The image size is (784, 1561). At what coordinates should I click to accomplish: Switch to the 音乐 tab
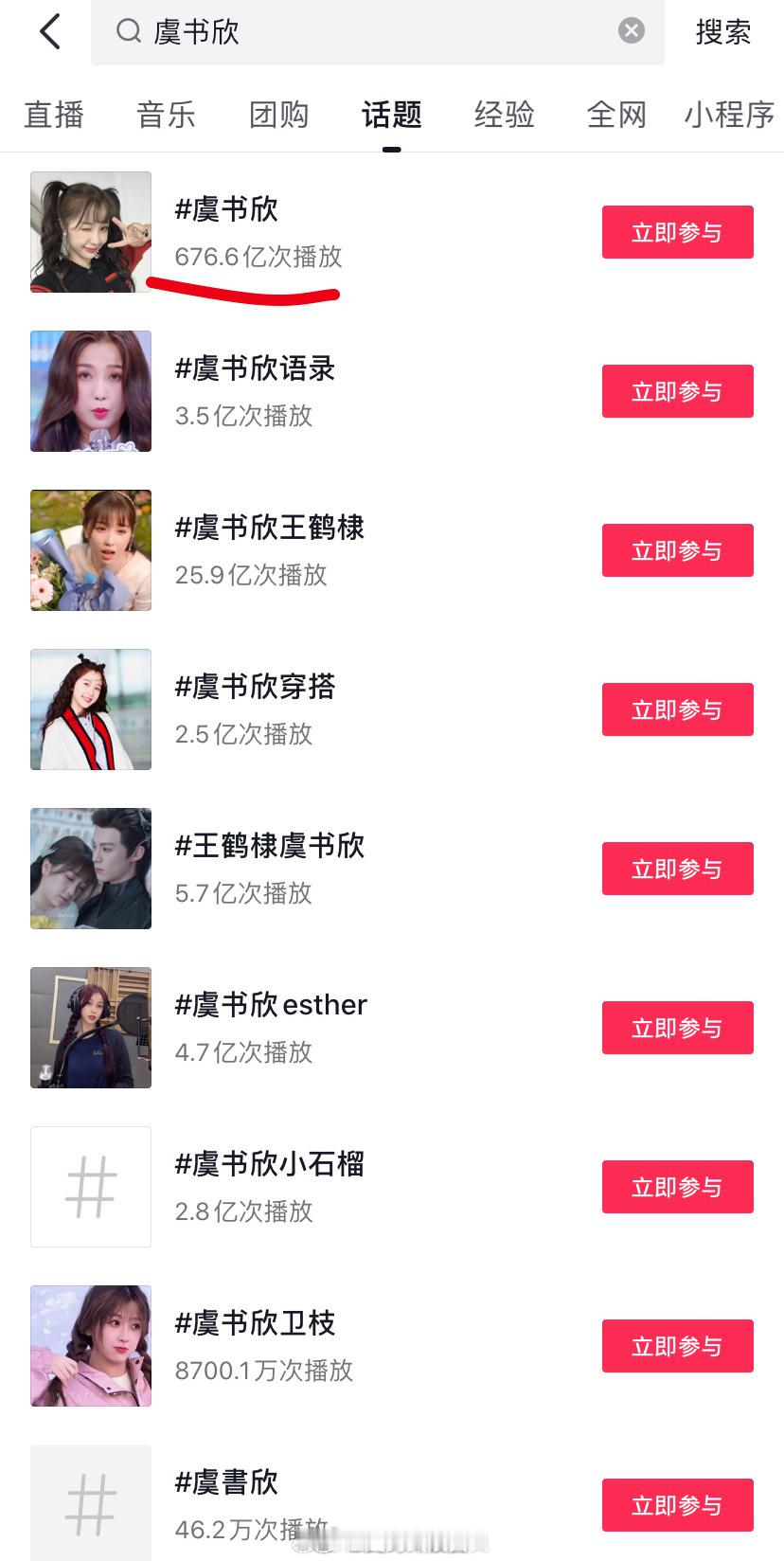[x=166, y=114]
